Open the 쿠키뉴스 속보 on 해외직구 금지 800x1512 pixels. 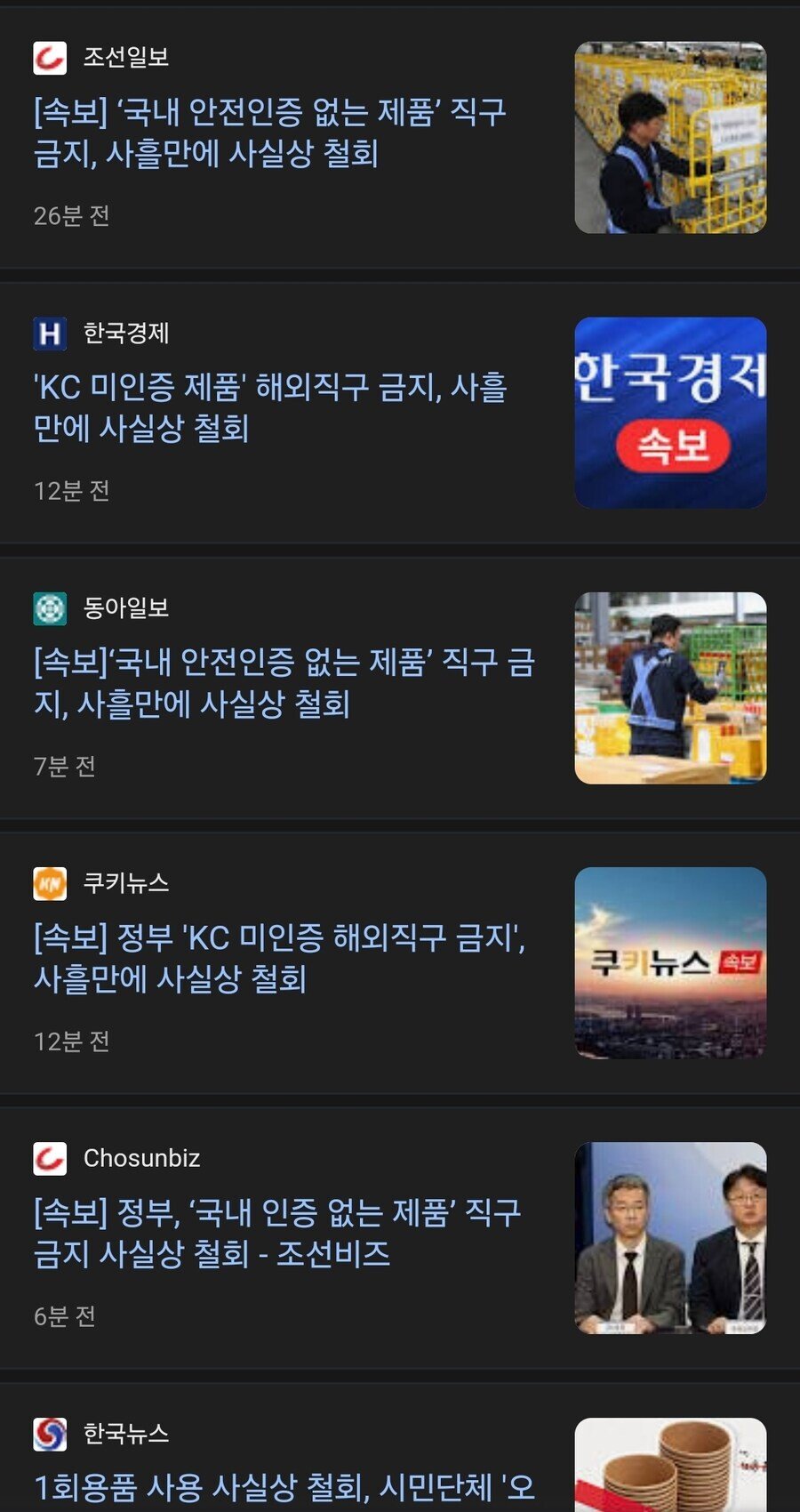(279, 958)
